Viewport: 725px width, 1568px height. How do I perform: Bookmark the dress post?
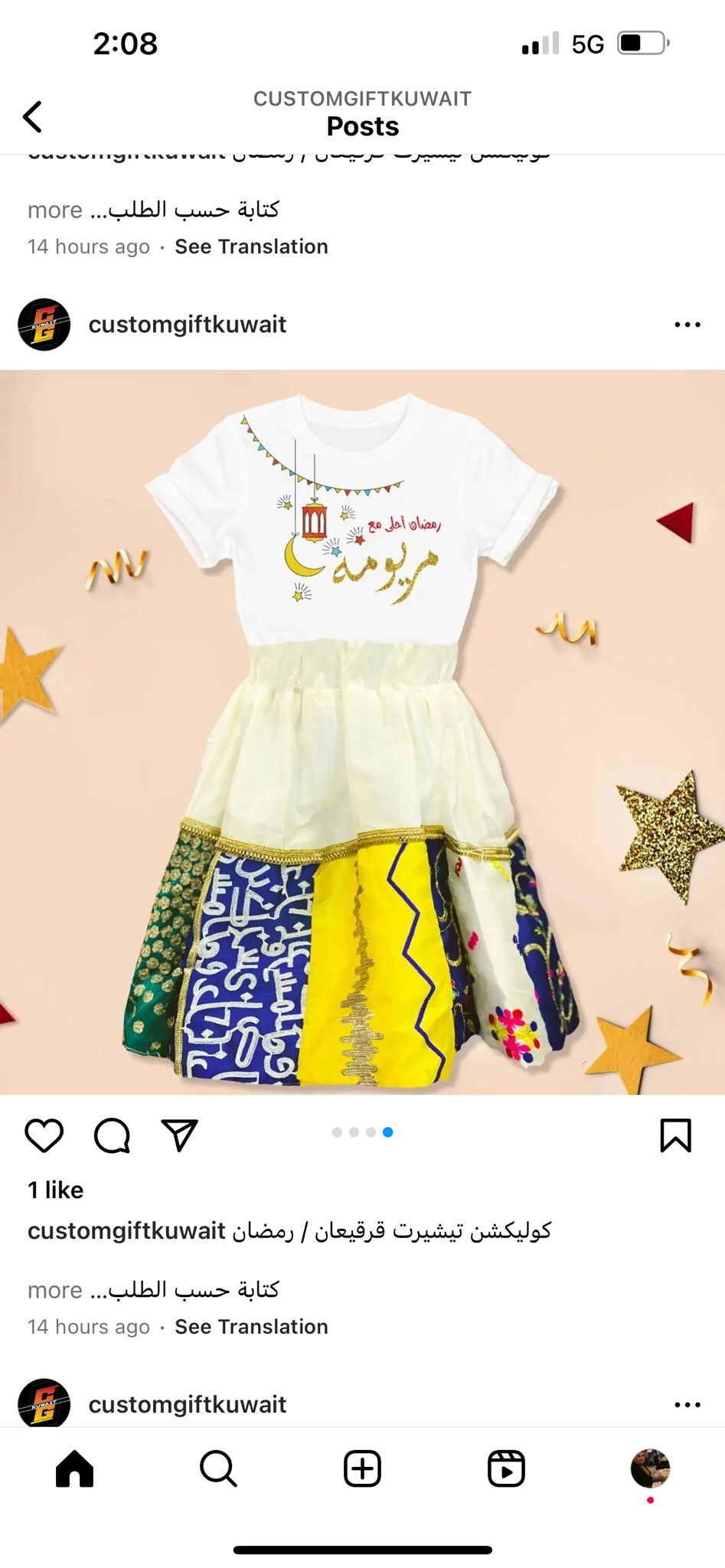coord(675,1135)
